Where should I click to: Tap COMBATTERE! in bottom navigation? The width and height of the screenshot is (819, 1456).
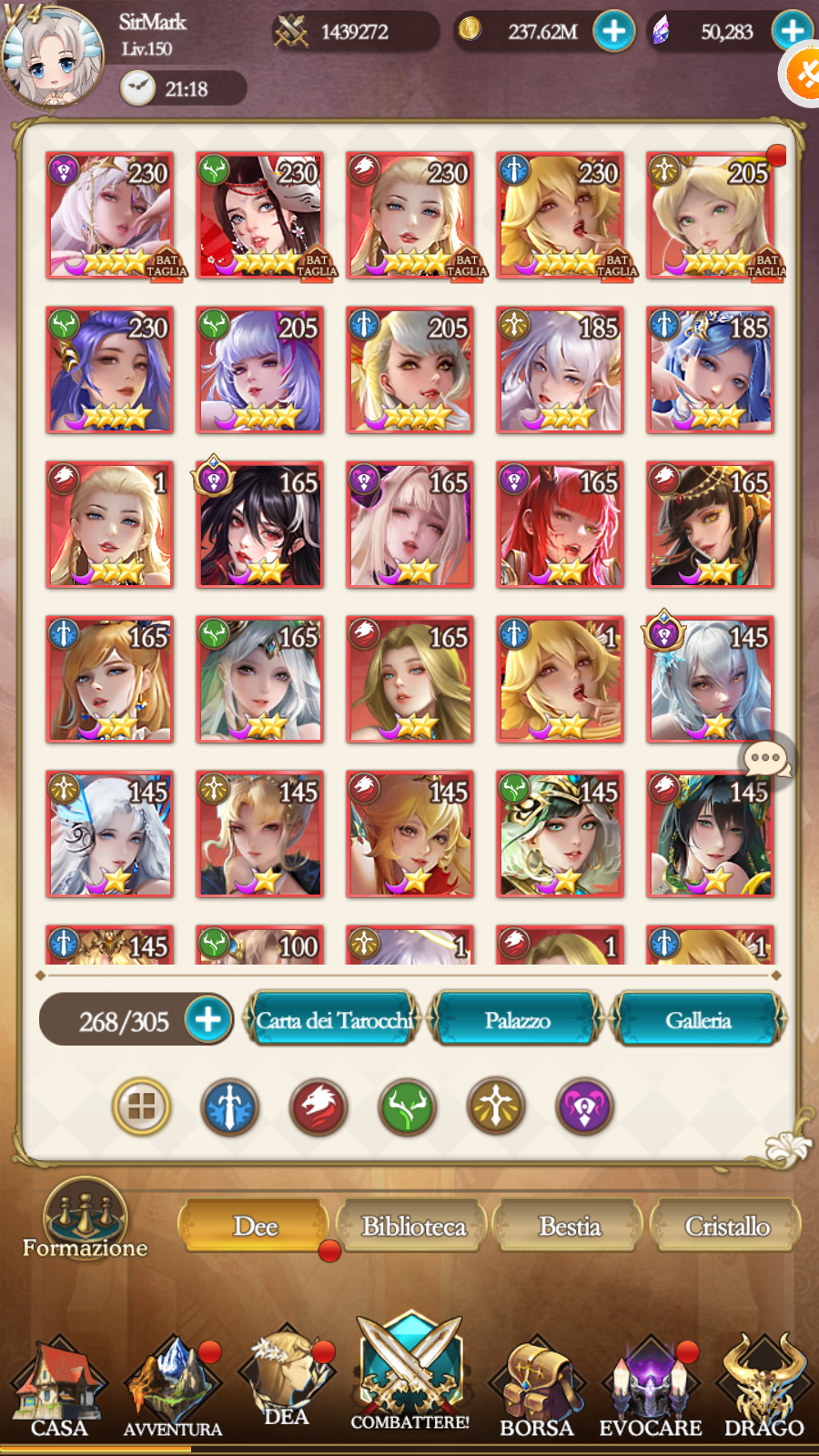[x=410, y=1374]
